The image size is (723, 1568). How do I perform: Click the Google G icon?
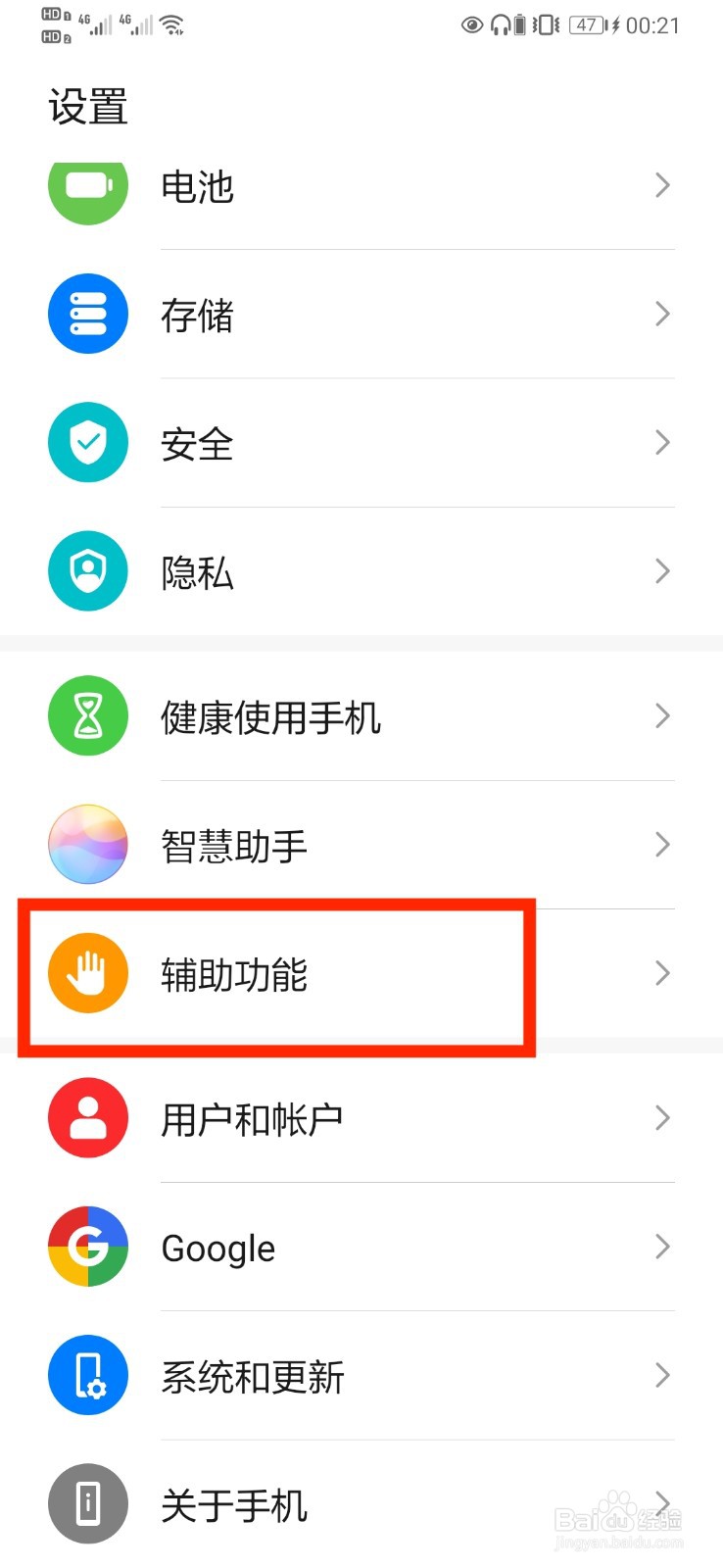point(88,1246)
